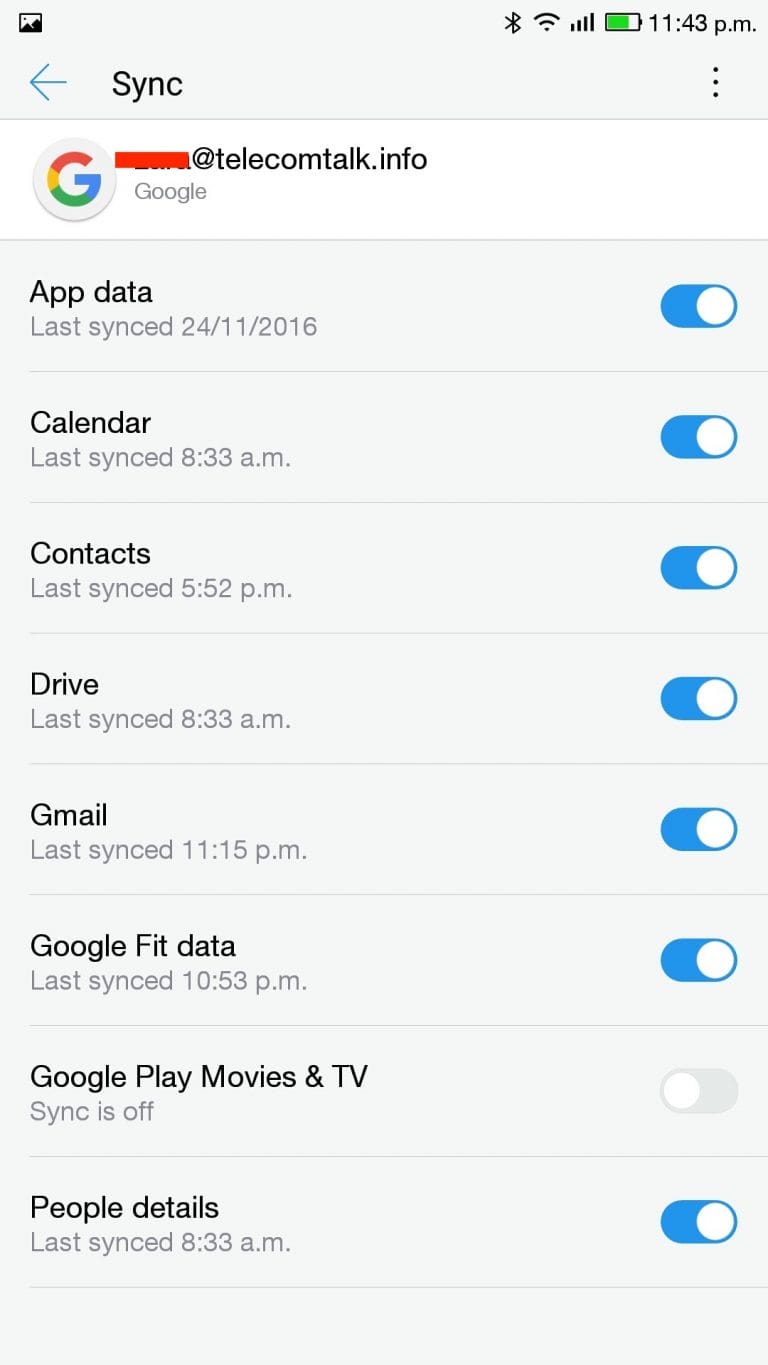Image resolution: width=768 pixels, height=1365 pixels.
Task: Toggle People details sync off
Action: [699, 1223]
